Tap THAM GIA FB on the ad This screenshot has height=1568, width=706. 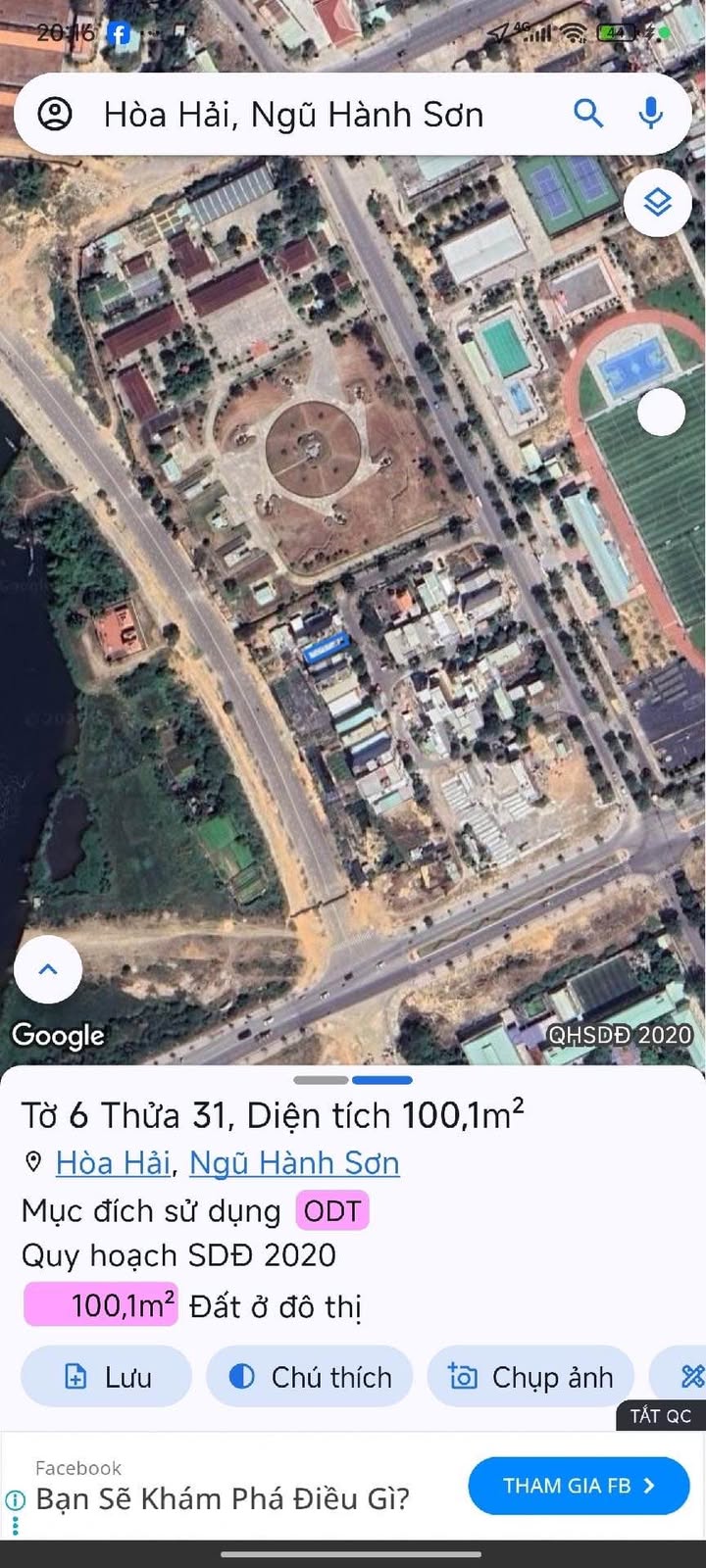click(579, 1486)
